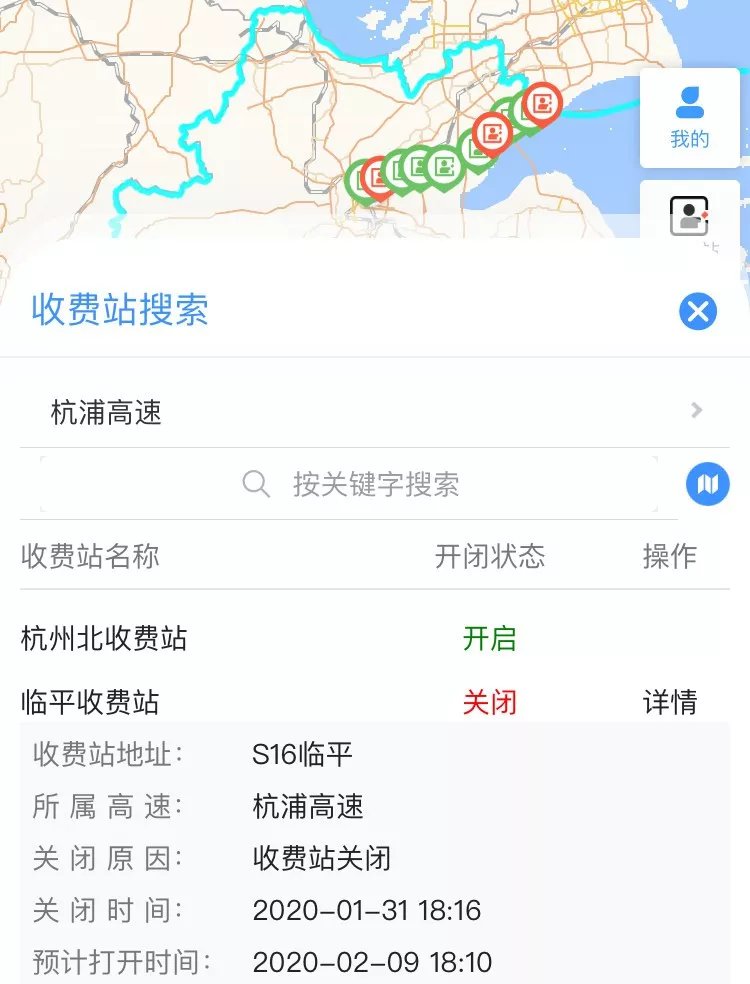Close the 收费站搜索 panel

[x=698, y=311]
